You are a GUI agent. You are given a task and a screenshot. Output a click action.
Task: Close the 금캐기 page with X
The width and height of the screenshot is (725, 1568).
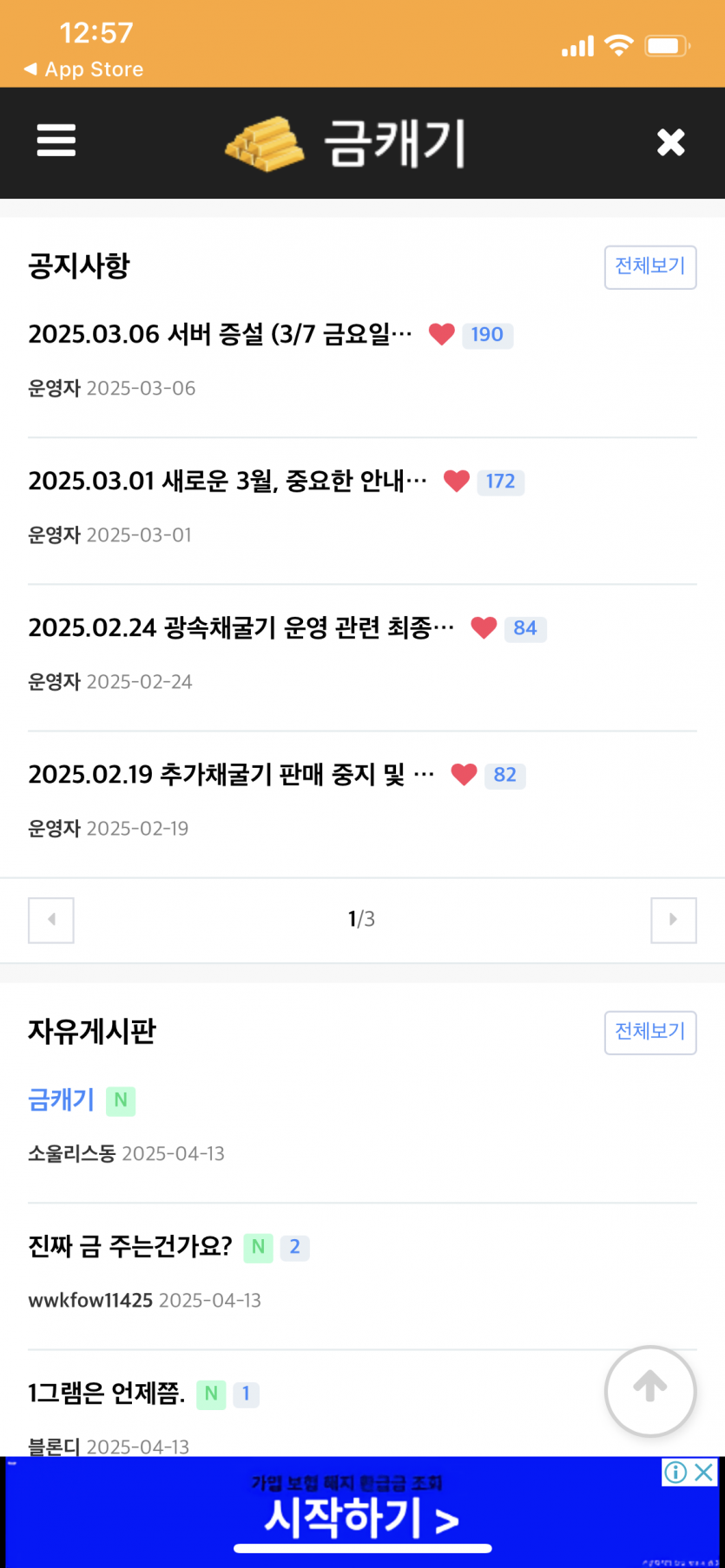[x=670, y=142]
